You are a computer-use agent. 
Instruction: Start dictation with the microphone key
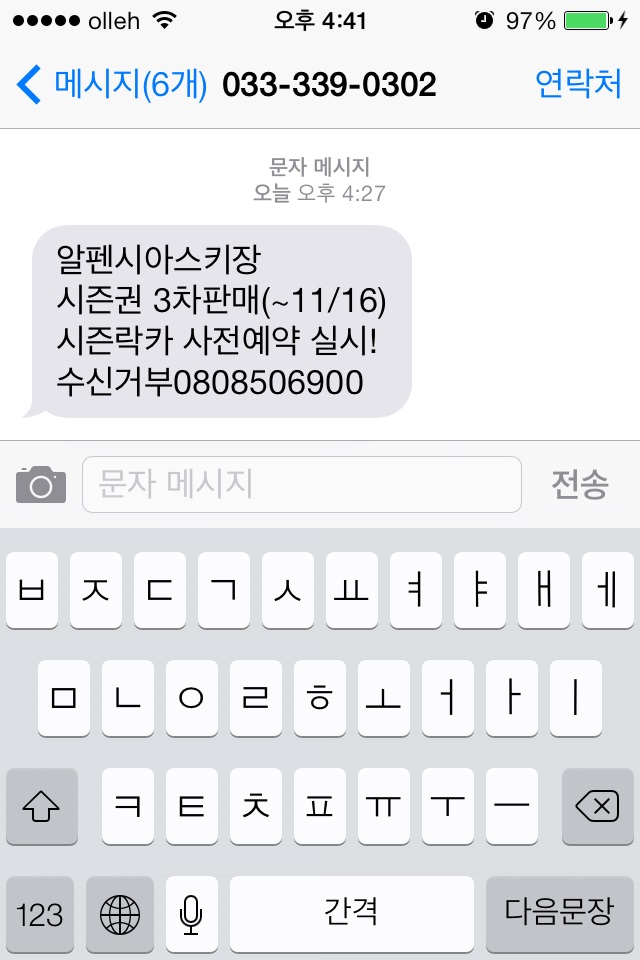pos(191,912)
